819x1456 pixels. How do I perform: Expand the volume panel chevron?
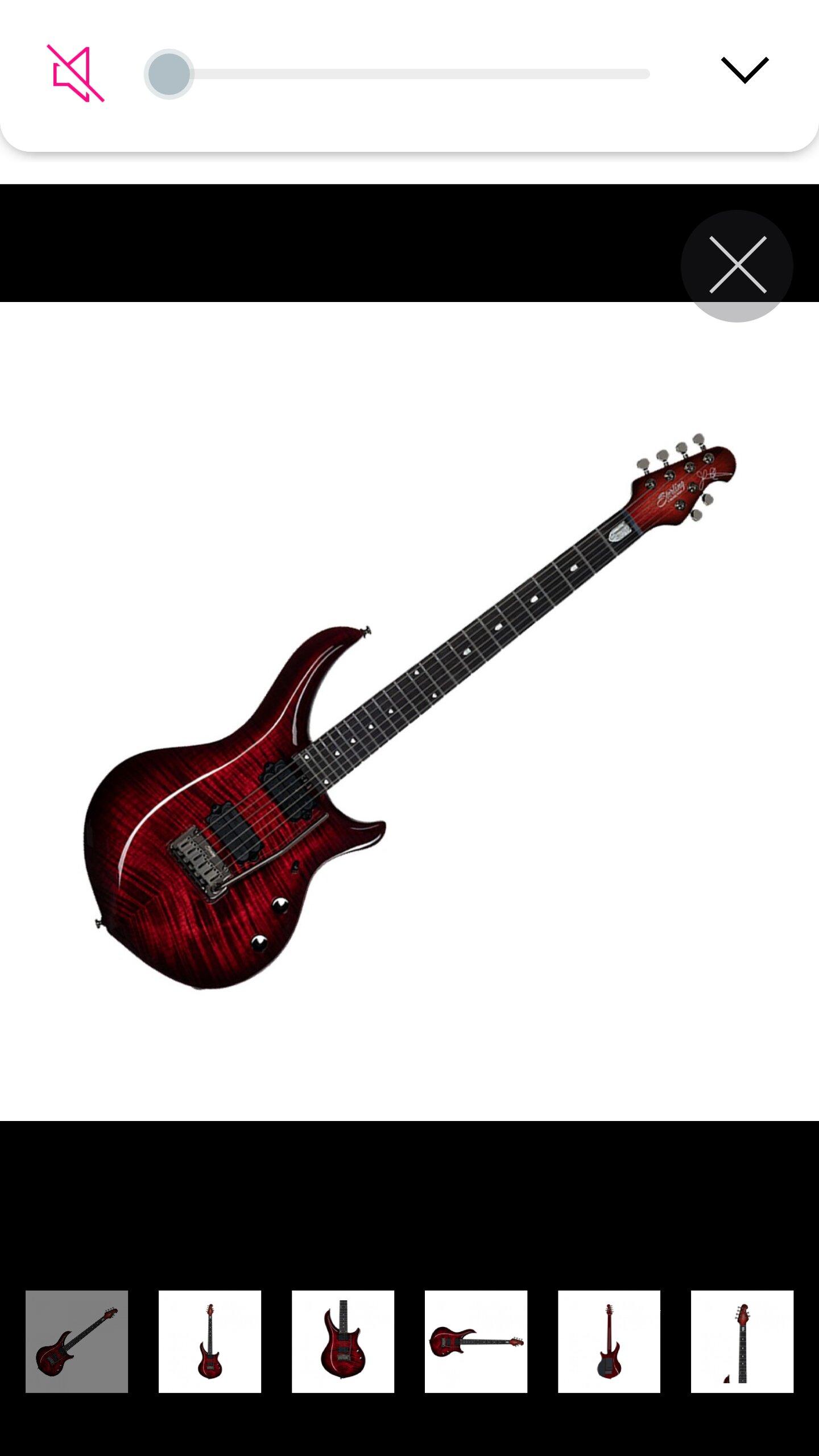[744, 71]
